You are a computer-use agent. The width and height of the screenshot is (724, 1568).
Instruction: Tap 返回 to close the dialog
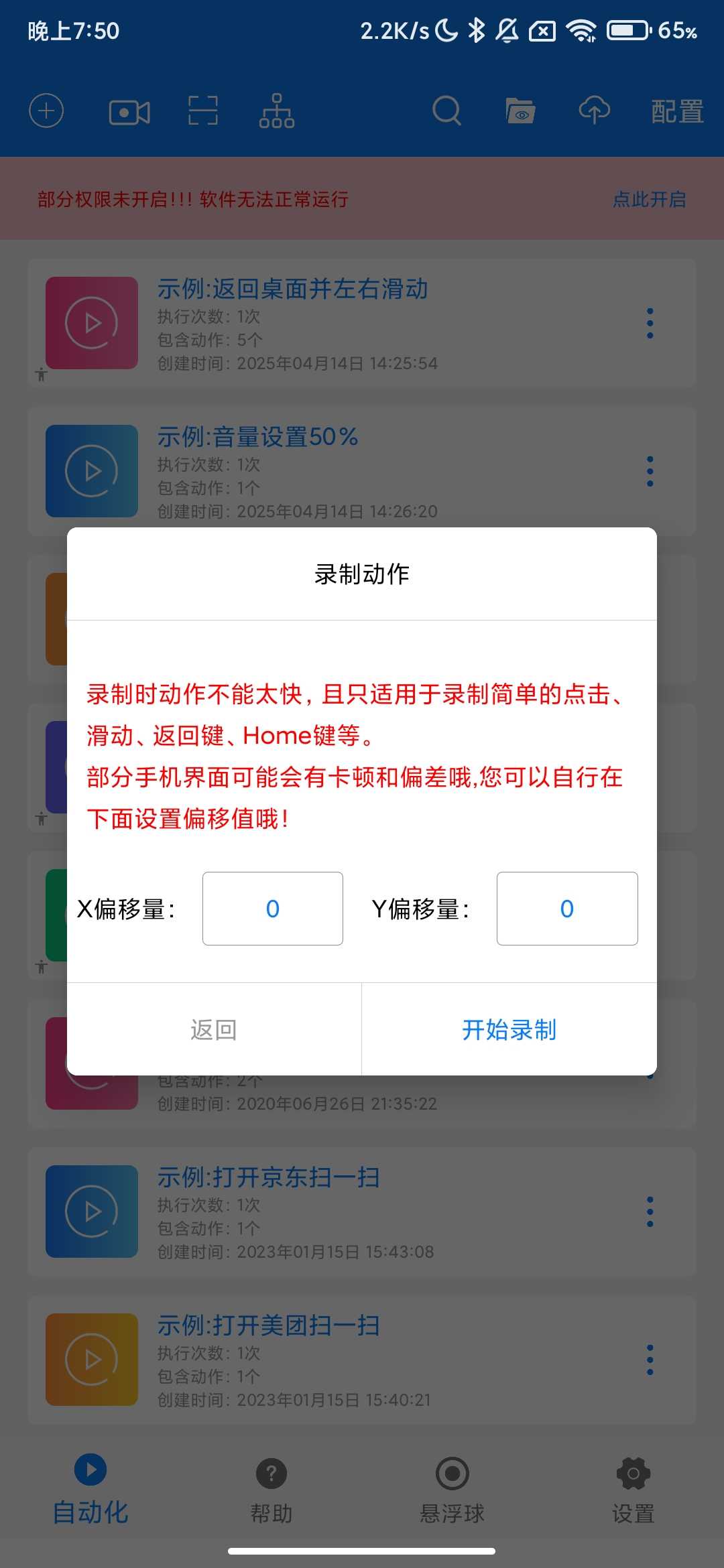pos(214,1030)
